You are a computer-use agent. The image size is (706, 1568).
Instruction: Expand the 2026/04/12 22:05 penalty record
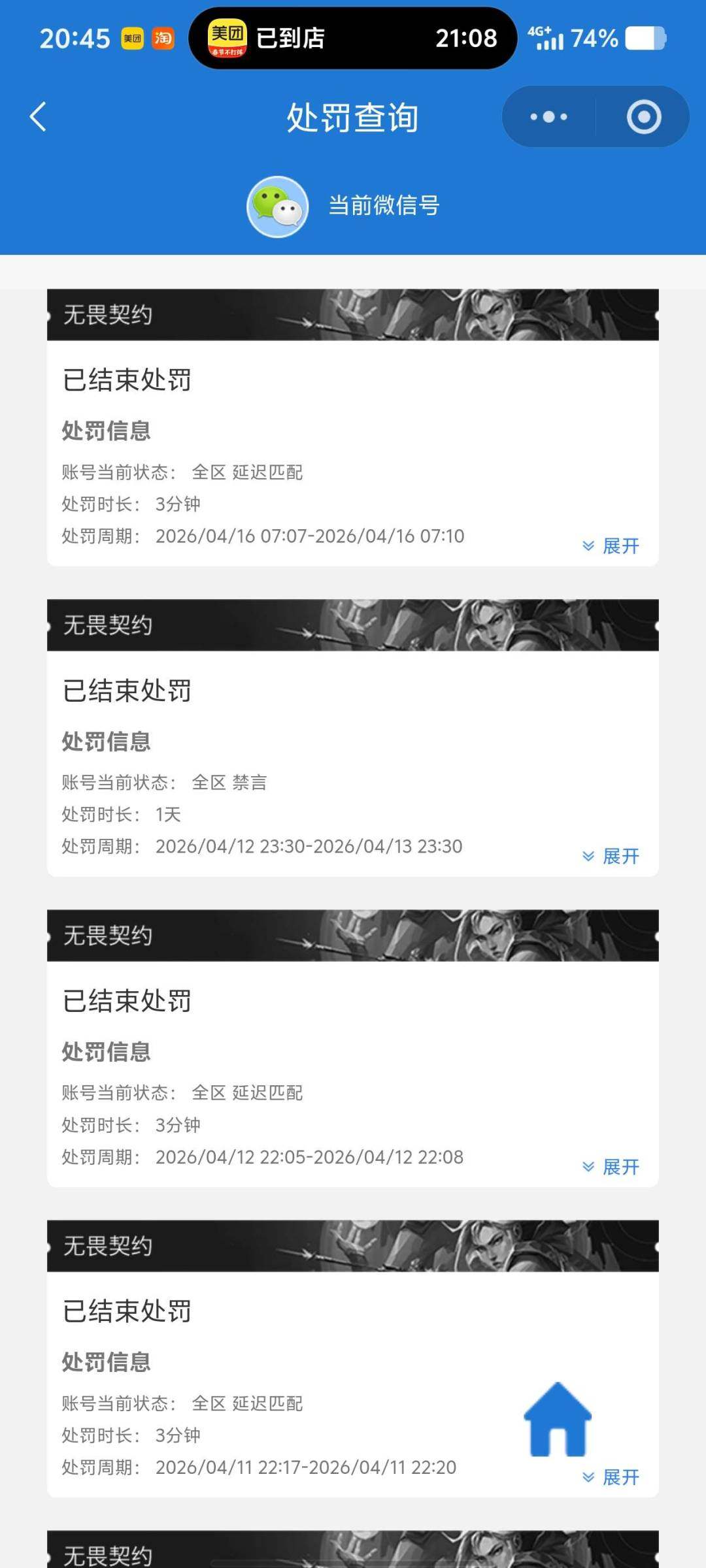[x=609, y=1167]
